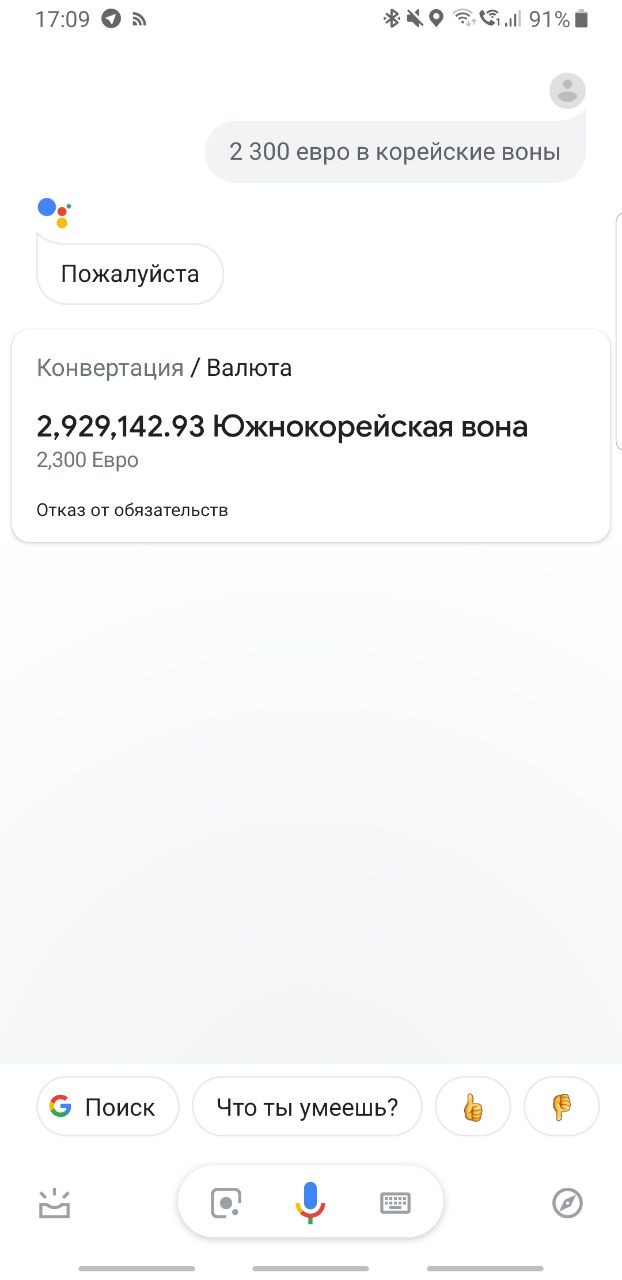Activate the microphone for voice input
This screenshot has height=1280, width=622.
[x=310, y=1202]
